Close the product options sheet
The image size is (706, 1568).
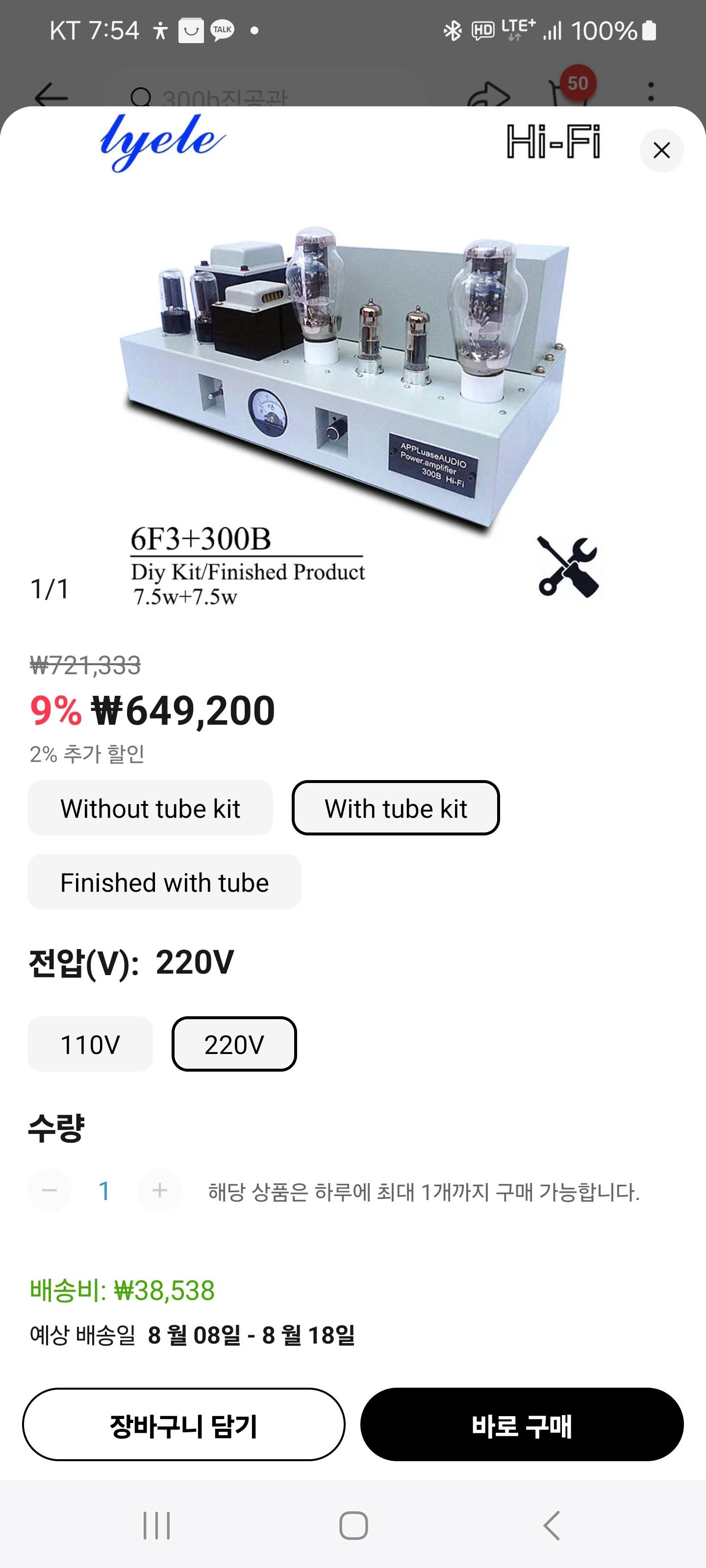[x=661, y=150]
